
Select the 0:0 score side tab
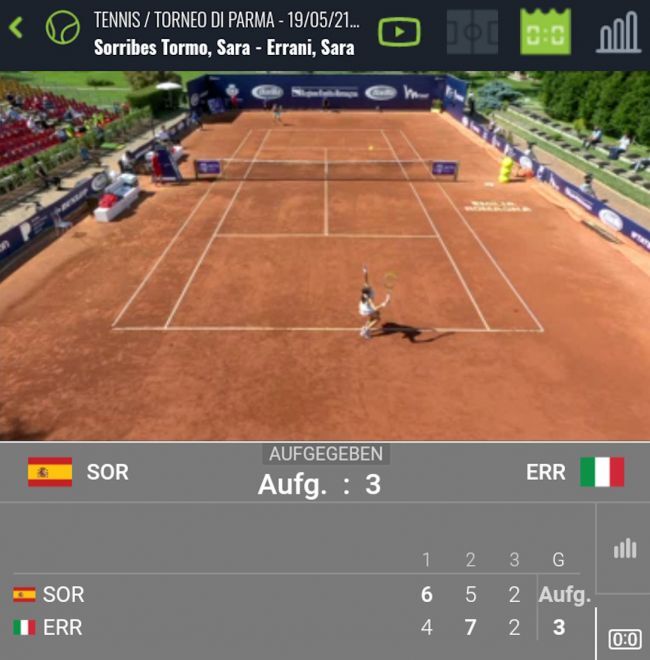[624, 638]
